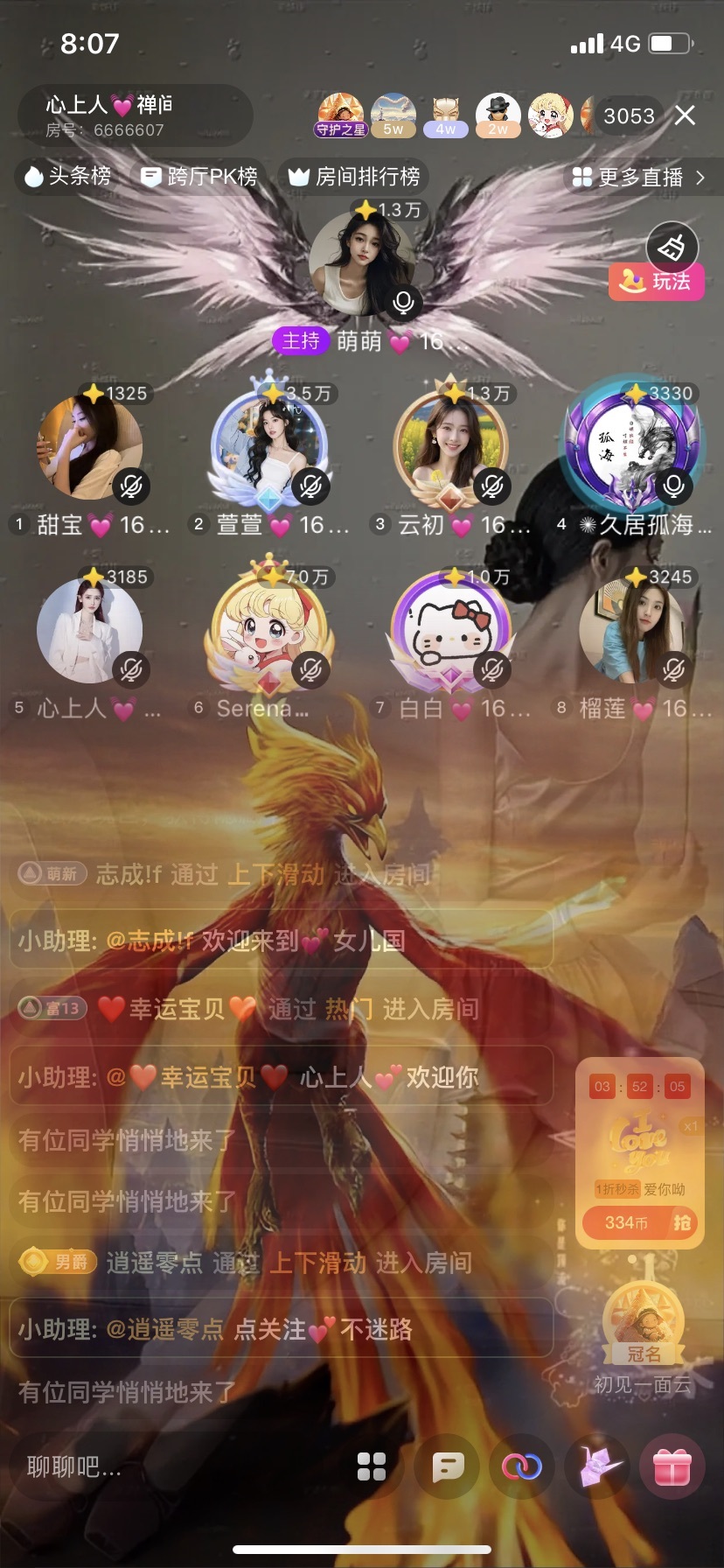Screen dimensions: 724x1568
Task: Tap the broom clear-screen icon
Action: click(672, 248)
